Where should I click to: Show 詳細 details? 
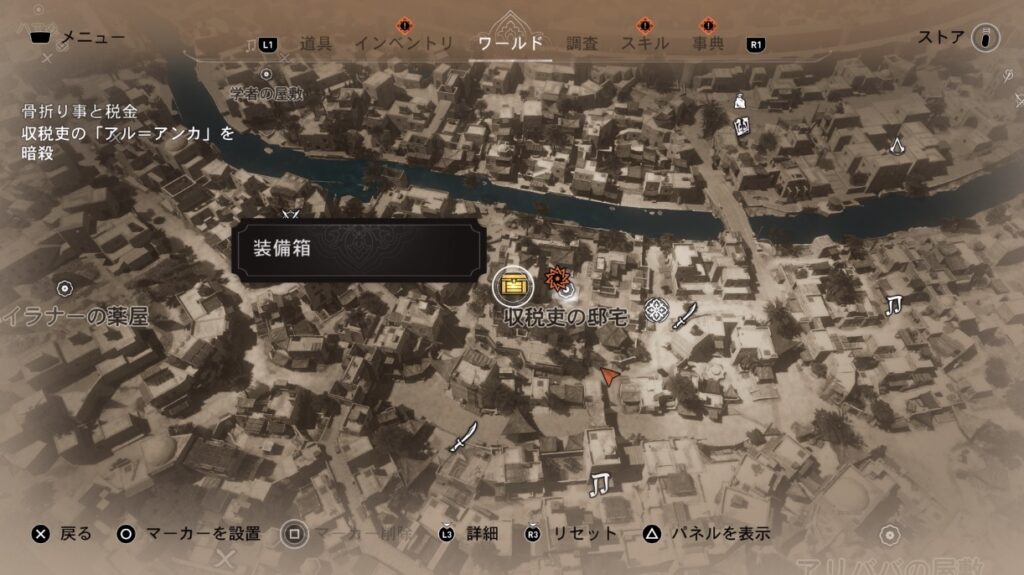[469, 534]
